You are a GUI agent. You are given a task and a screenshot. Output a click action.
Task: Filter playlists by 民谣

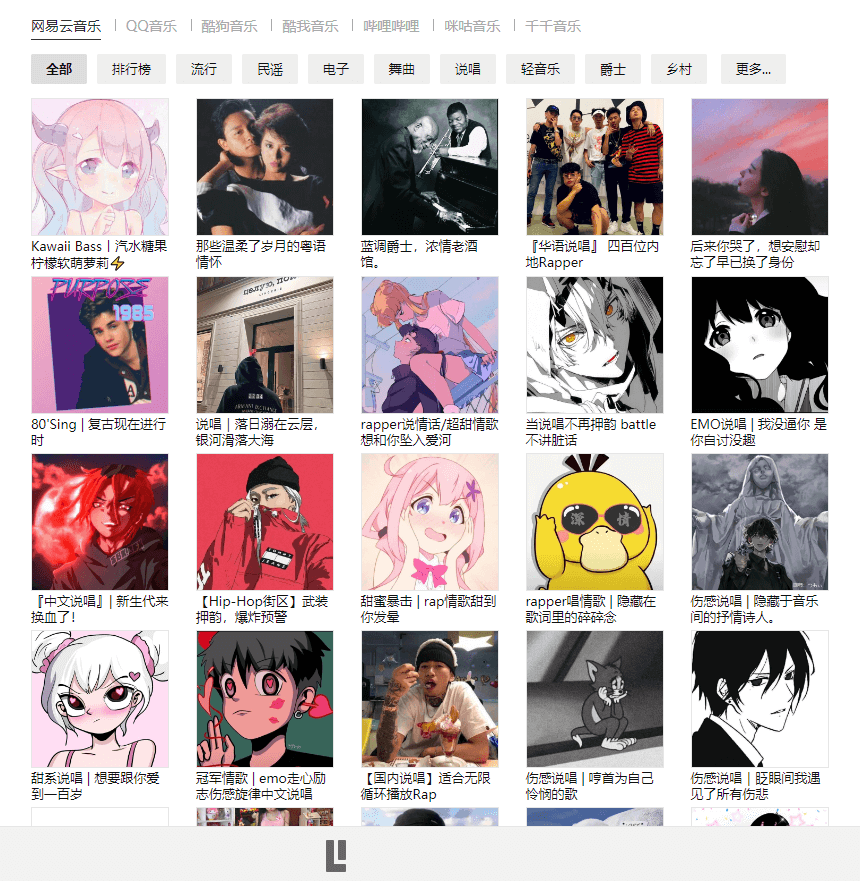click(x=270, y=69)
